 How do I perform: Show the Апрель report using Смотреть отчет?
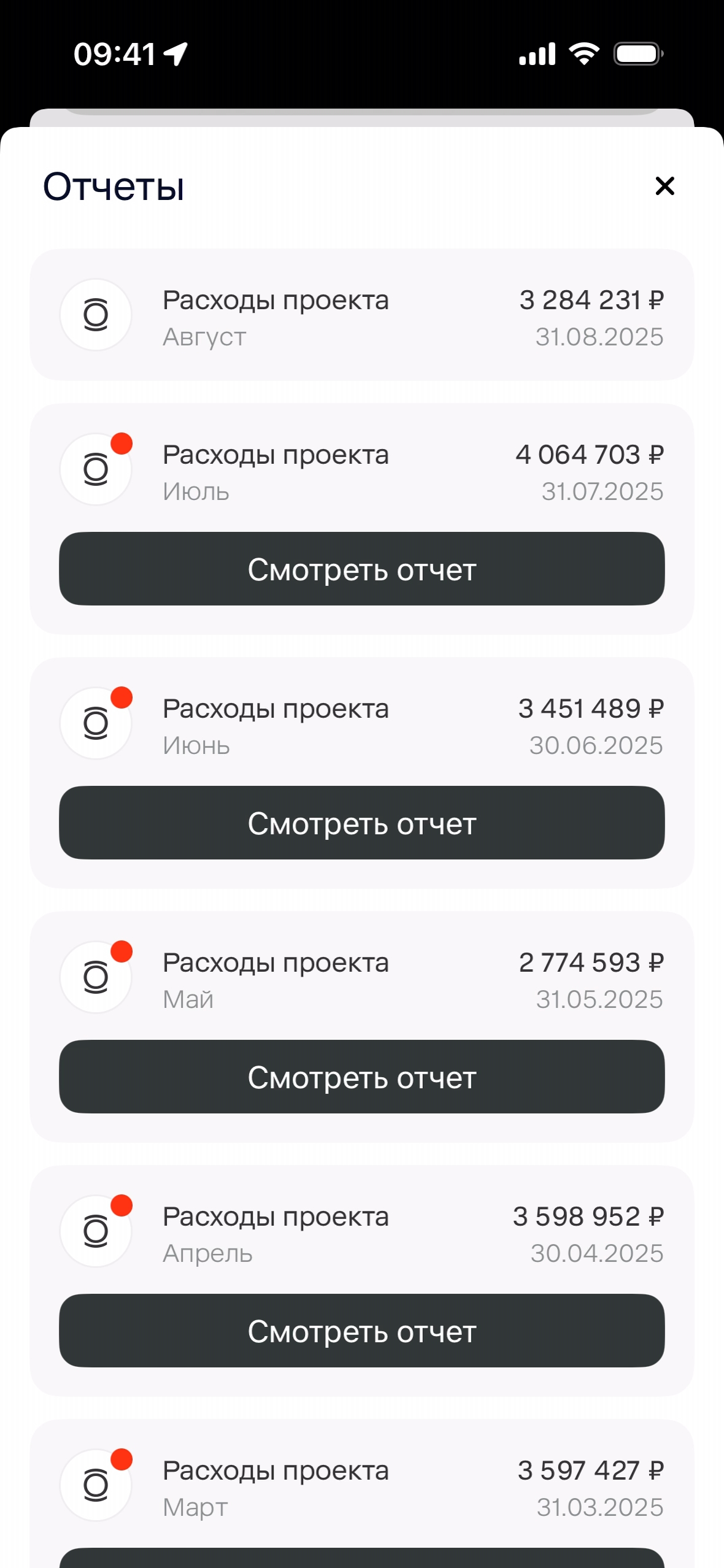pyautogui.click(x=361, y=1331)
